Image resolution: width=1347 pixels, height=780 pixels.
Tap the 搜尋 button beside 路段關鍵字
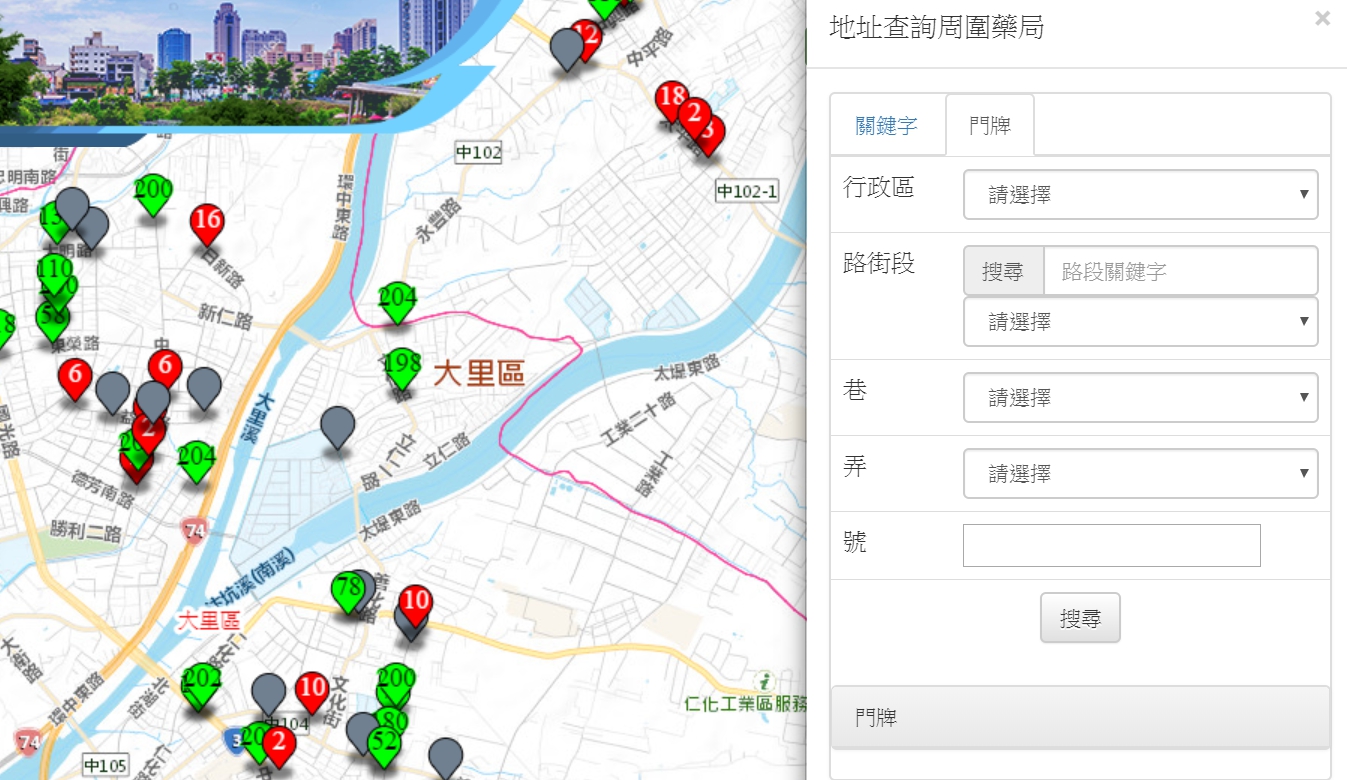(1003, 272)
